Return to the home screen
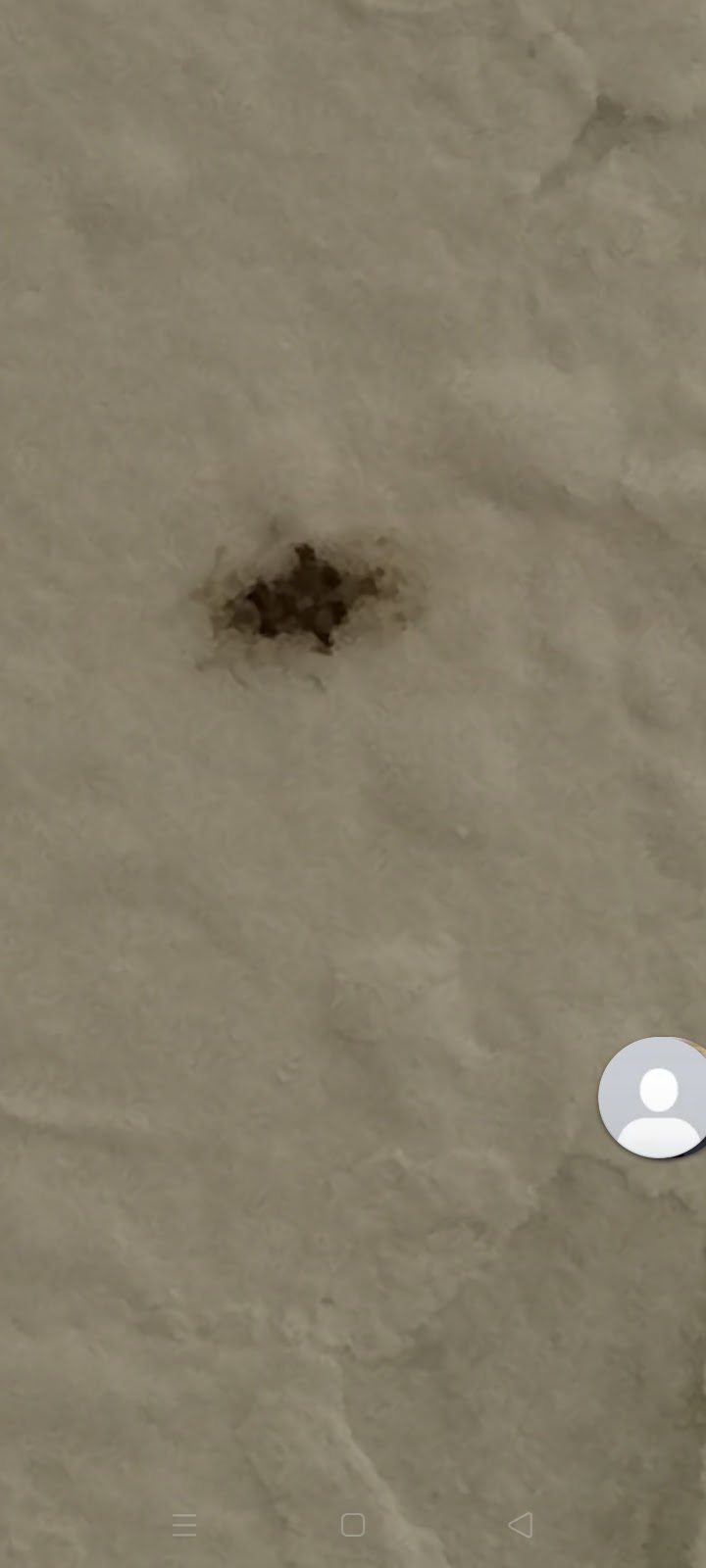This screenshot has width=706, height=1568. 353,1525
